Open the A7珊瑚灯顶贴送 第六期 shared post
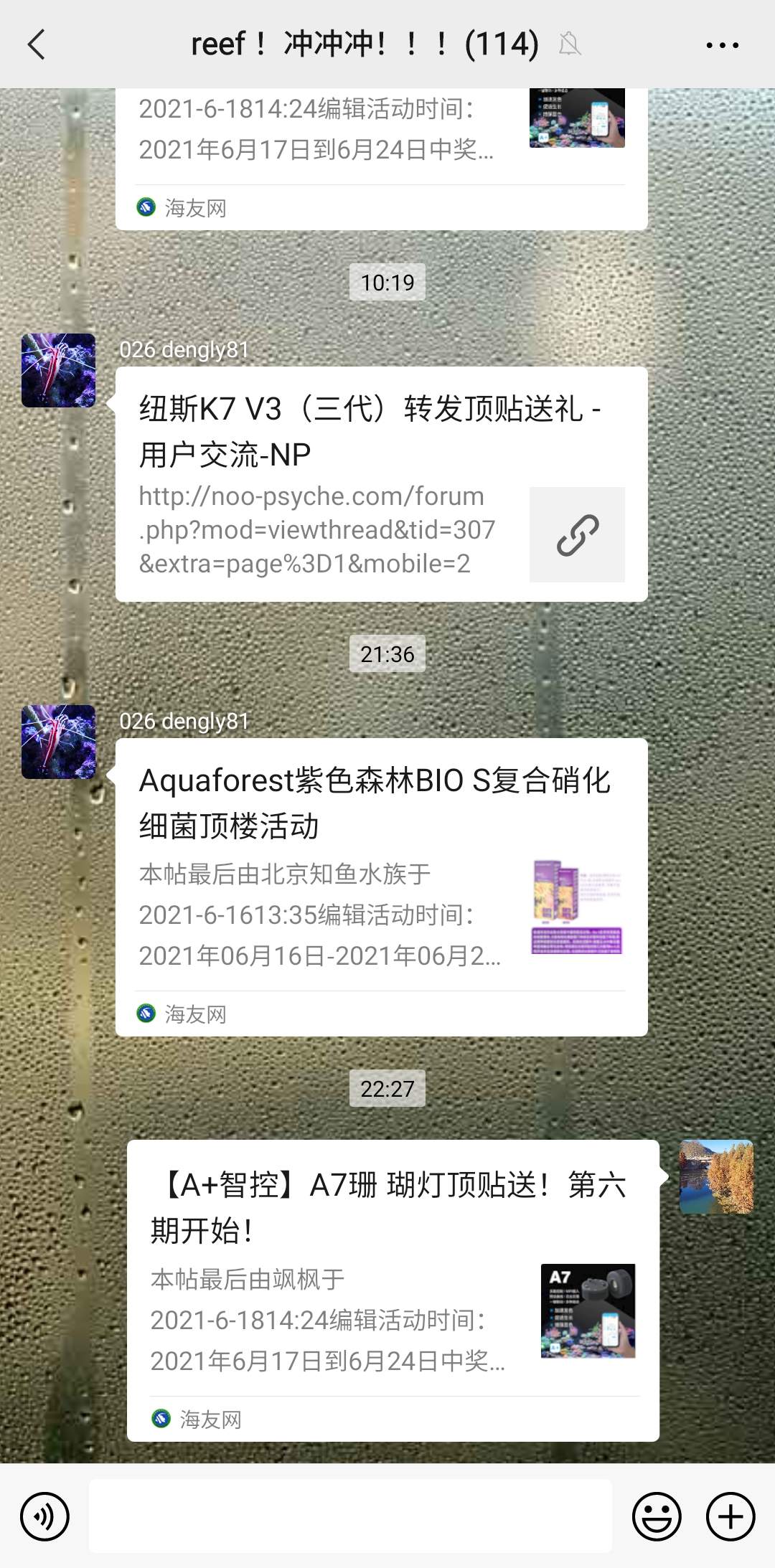The width and height of the screenshot is (775, 1568). [x=393, y=1290]
